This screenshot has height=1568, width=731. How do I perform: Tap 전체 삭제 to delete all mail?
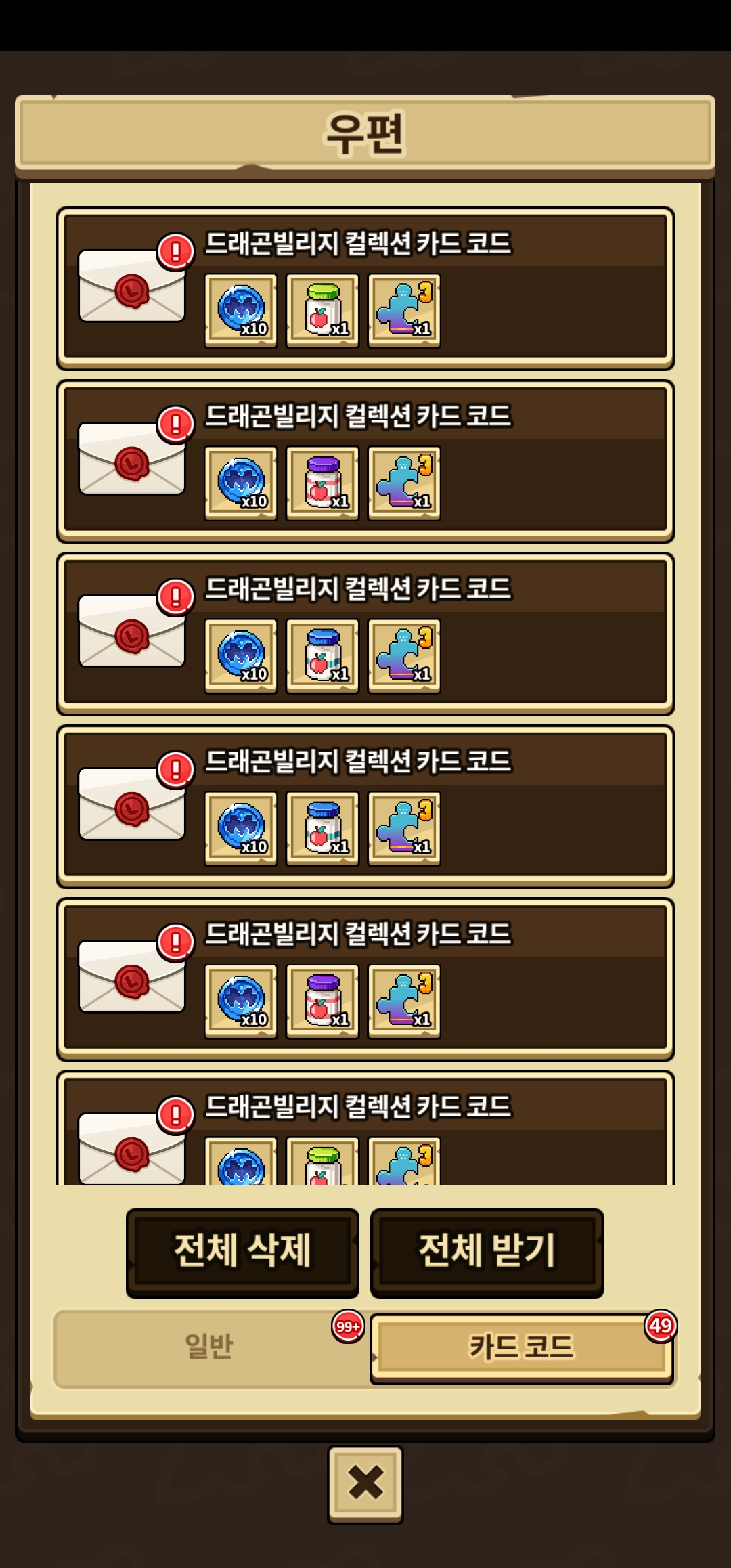pos(242,1252)
